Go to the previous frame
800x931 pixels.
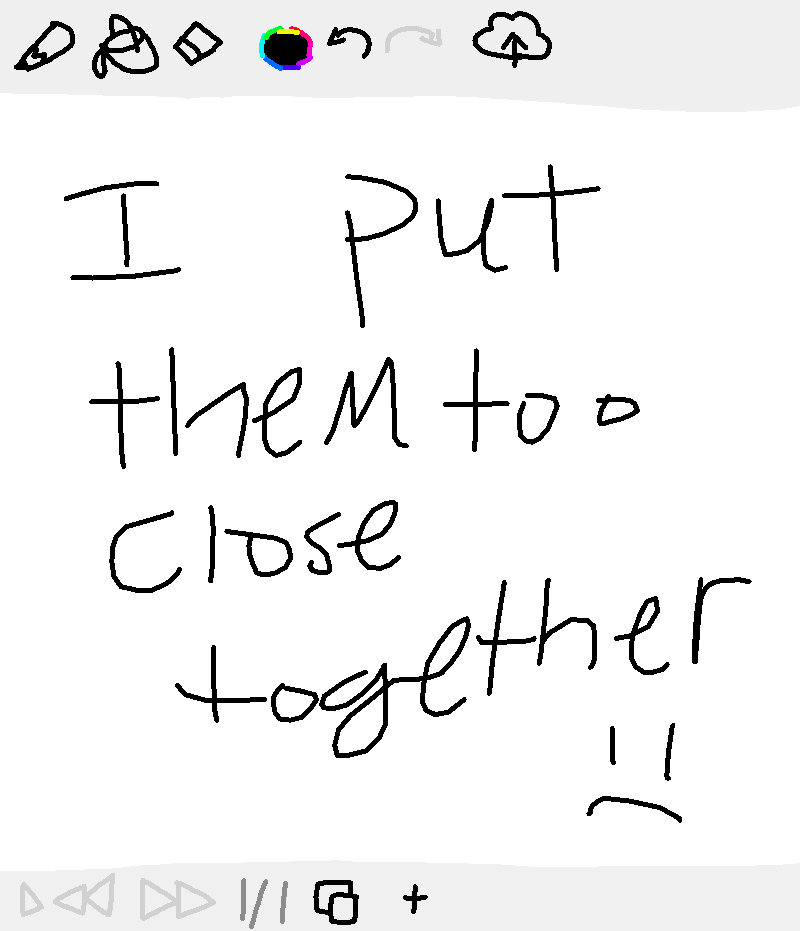point(84,900)
